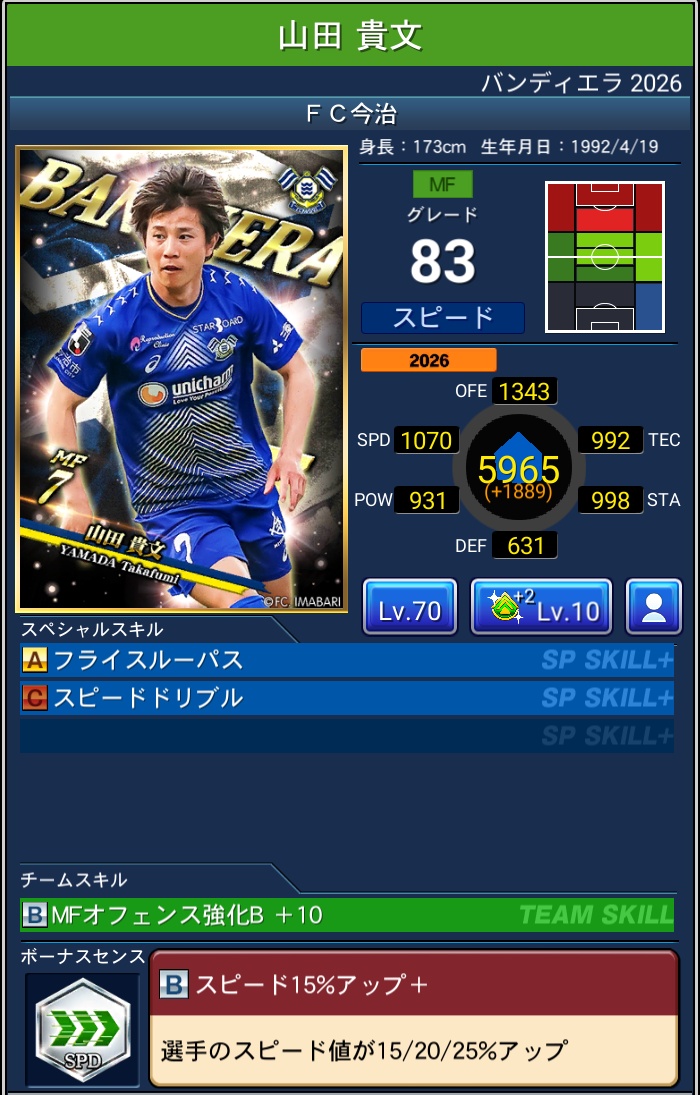Enlarge the 山田 貴文 player card
Image resolution: width=700 pixels, height=1095 pixels.
[181, 379]
